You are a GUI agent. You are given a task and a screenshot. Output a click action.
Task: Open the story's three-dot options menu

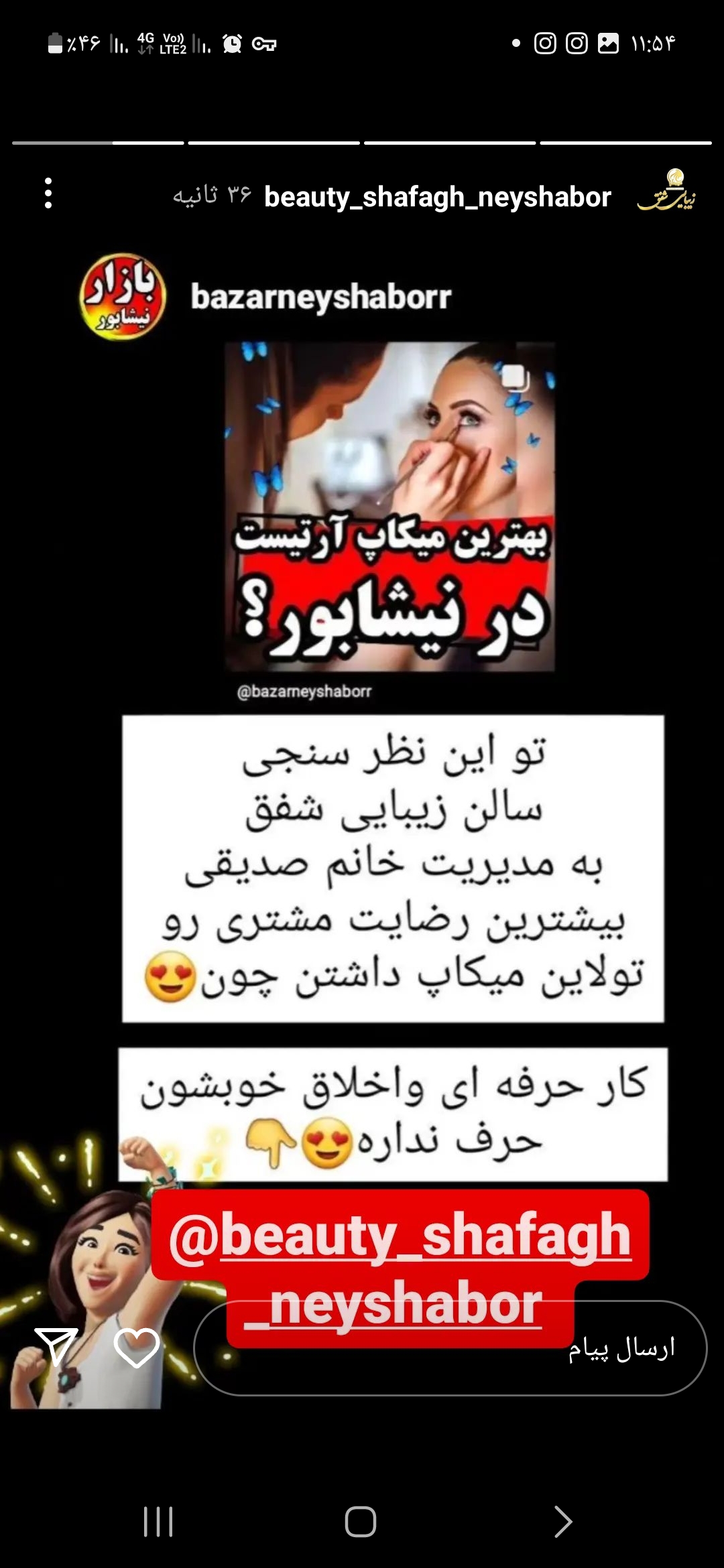[x=48, y=194]
